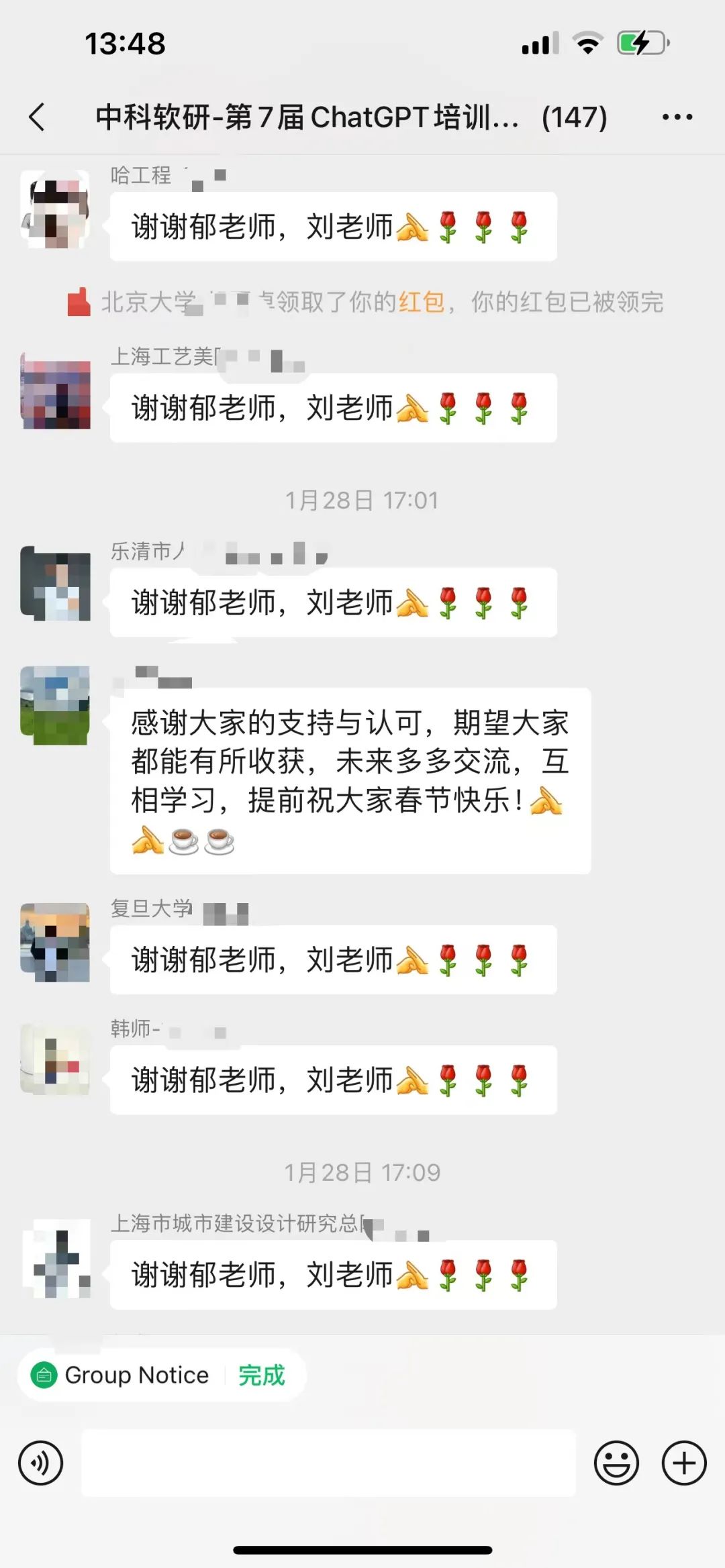The image size is (725, 1568).
Task: Tap the back arrow to exit chat
Action: tap(37, 116)
